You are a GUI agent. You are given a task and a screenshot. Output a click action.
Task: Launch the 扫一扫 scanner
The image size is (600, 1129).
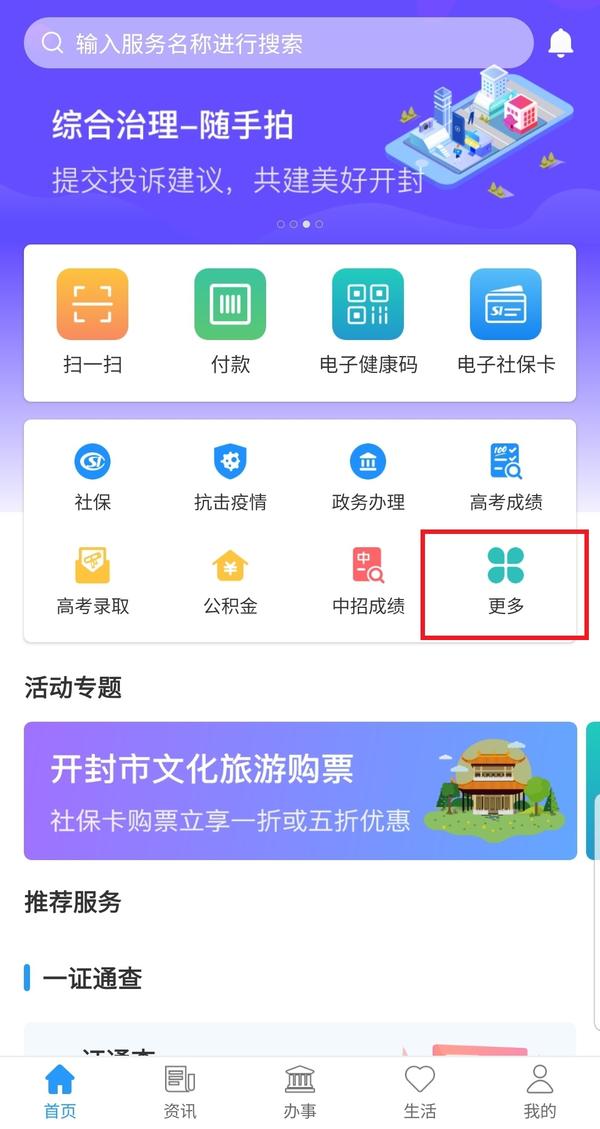point(93,321)
